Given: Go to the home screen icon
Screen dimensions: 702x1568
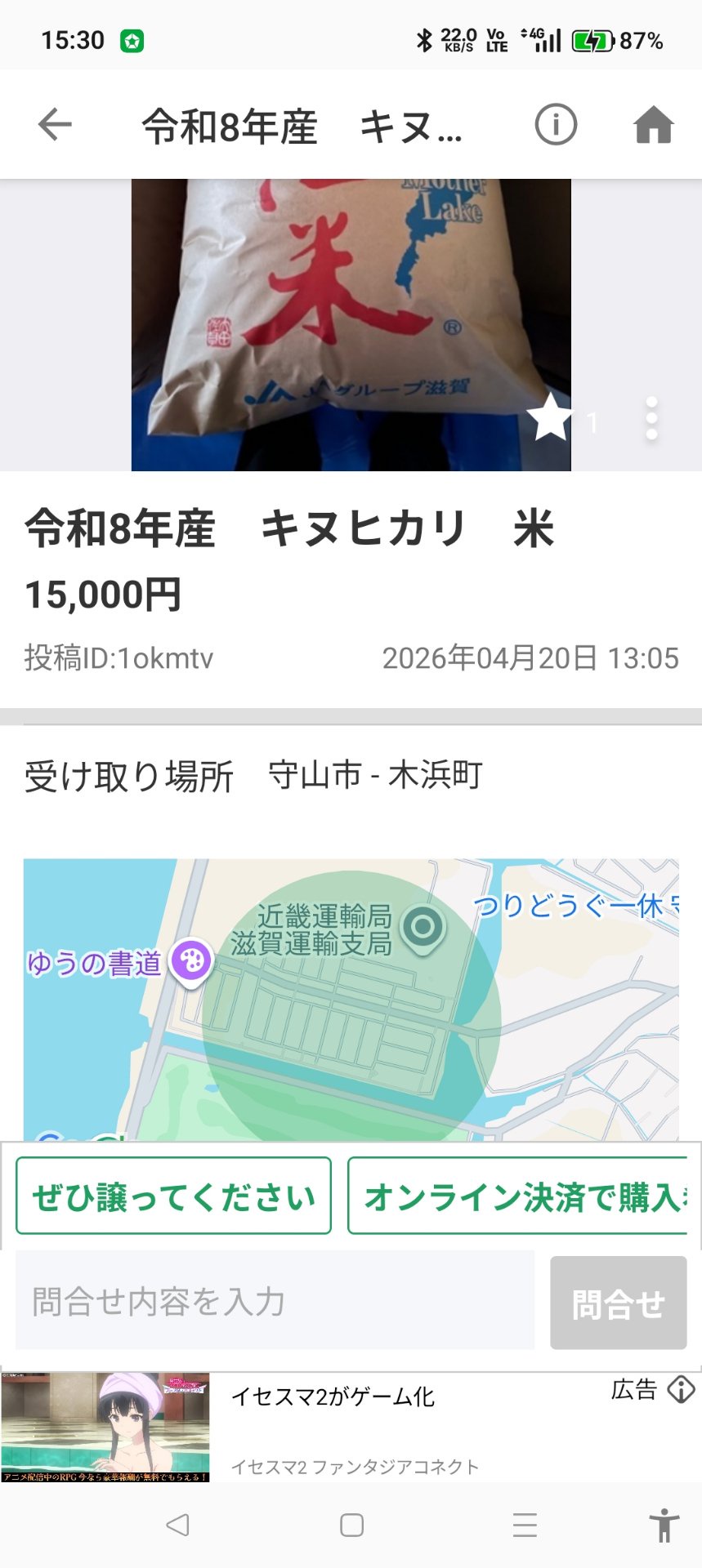Looking at the screenshot, I should (x=653, y=125).
